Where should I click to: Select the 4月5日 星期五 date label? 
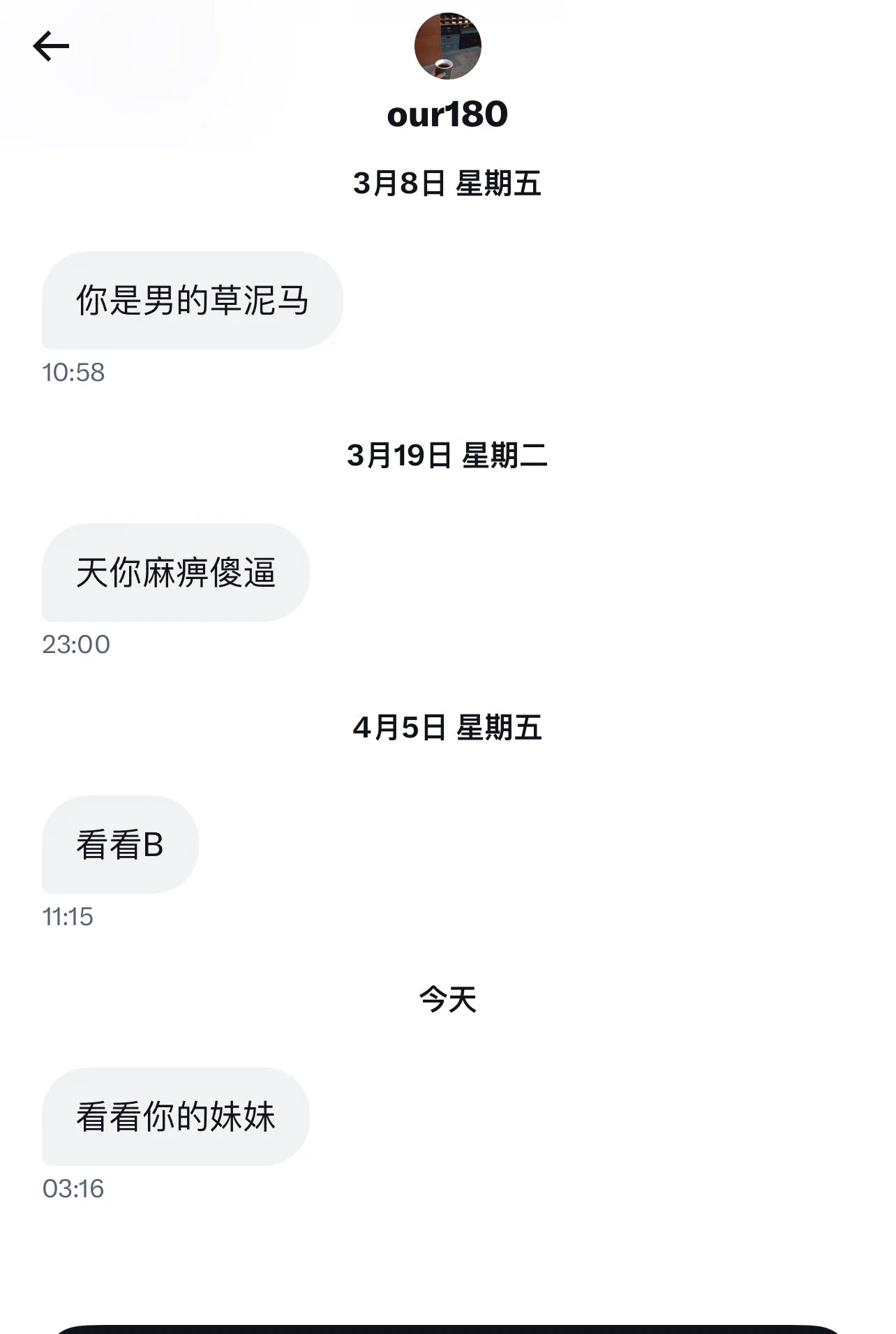tap(448, 728)
